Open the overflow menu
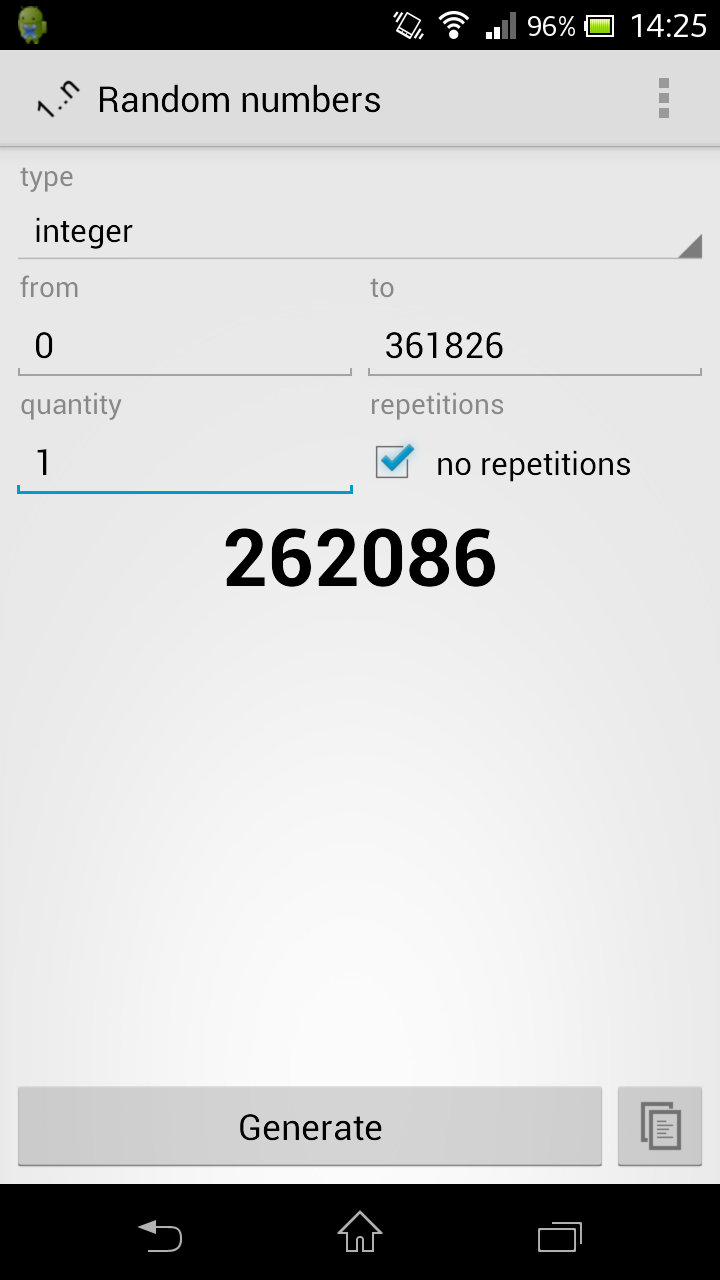The image size is (720, 1280). [x=663, y=99]
